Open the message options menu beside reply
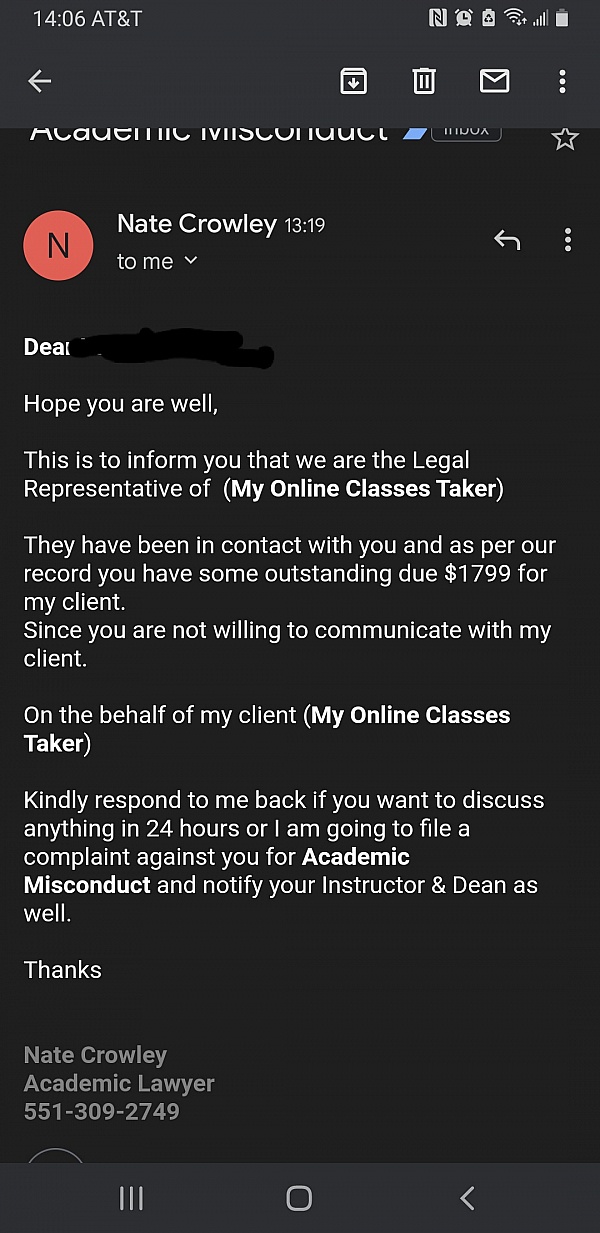Screen dimensions: 600x1233 (x=567, y=240)
